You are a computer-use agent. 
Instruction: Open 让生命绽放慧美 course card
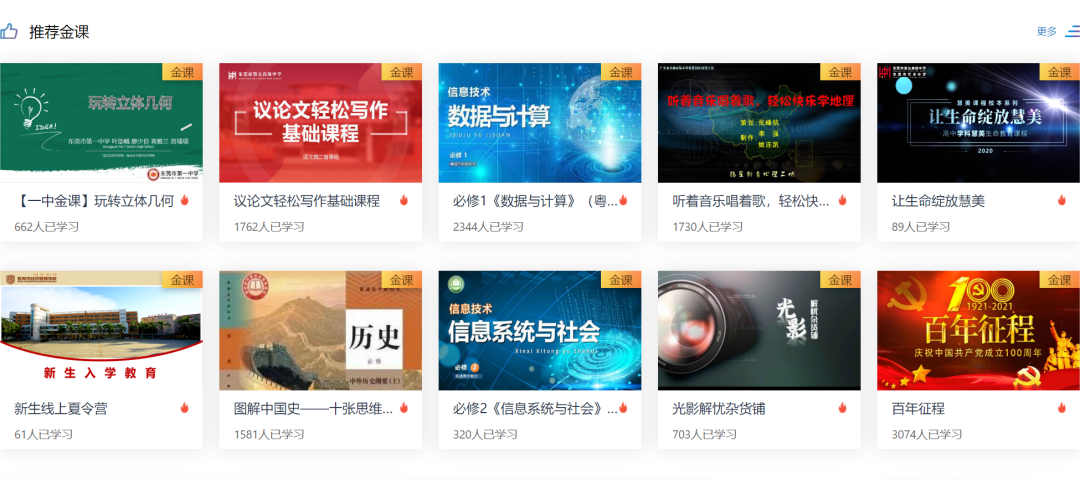(x=978, y=123)
